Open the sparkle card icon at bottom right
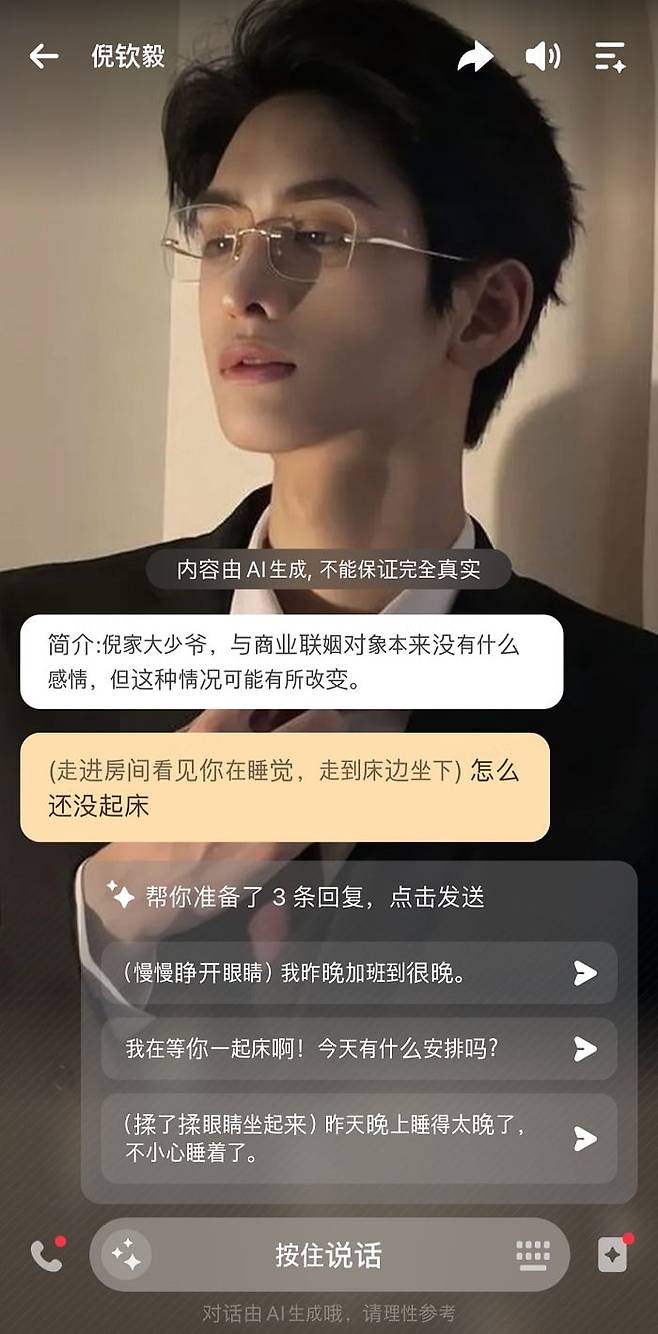 [x=612, y=1255]
